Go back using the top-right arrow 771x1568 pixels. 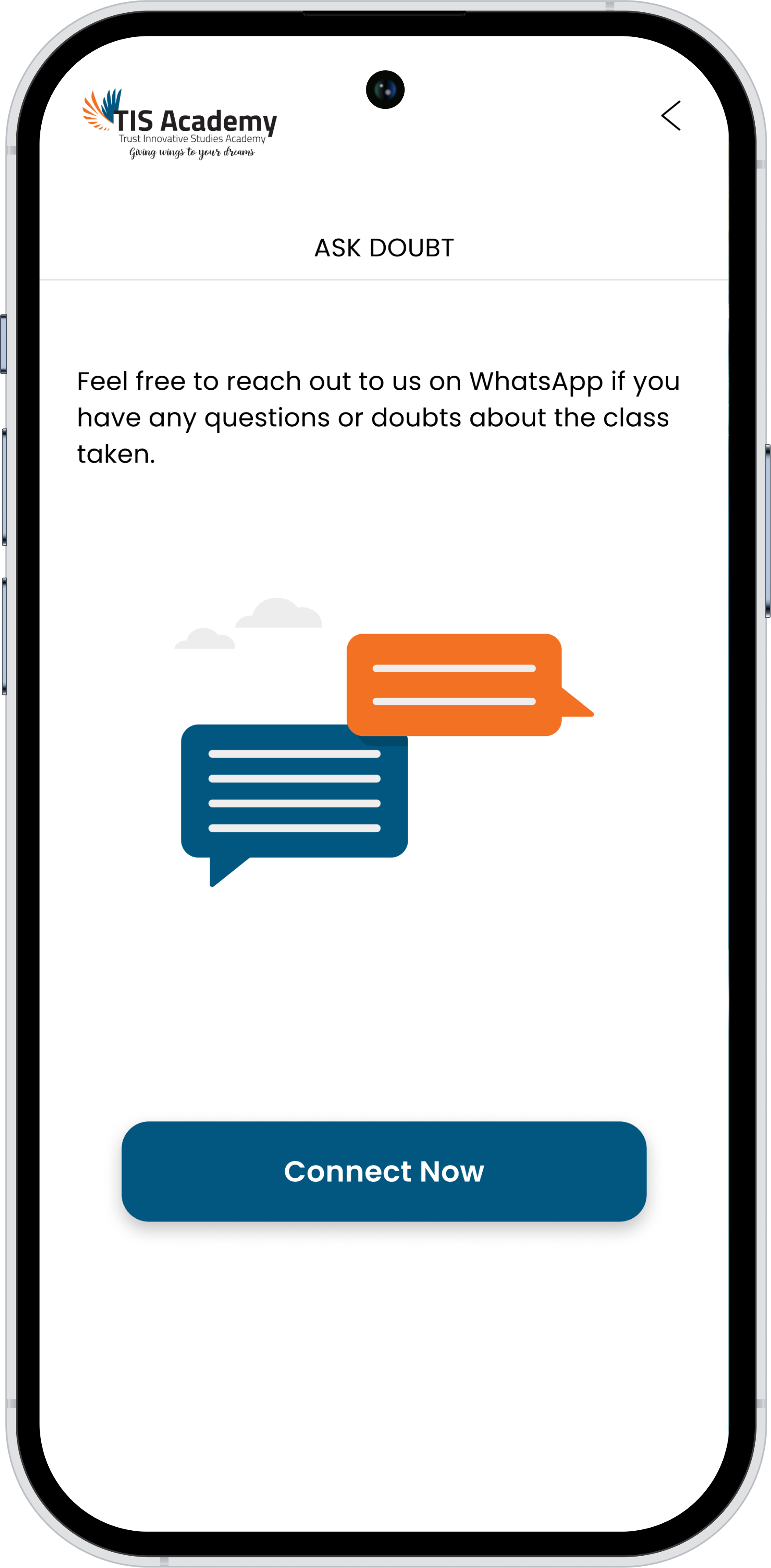[x=671, y=116]
